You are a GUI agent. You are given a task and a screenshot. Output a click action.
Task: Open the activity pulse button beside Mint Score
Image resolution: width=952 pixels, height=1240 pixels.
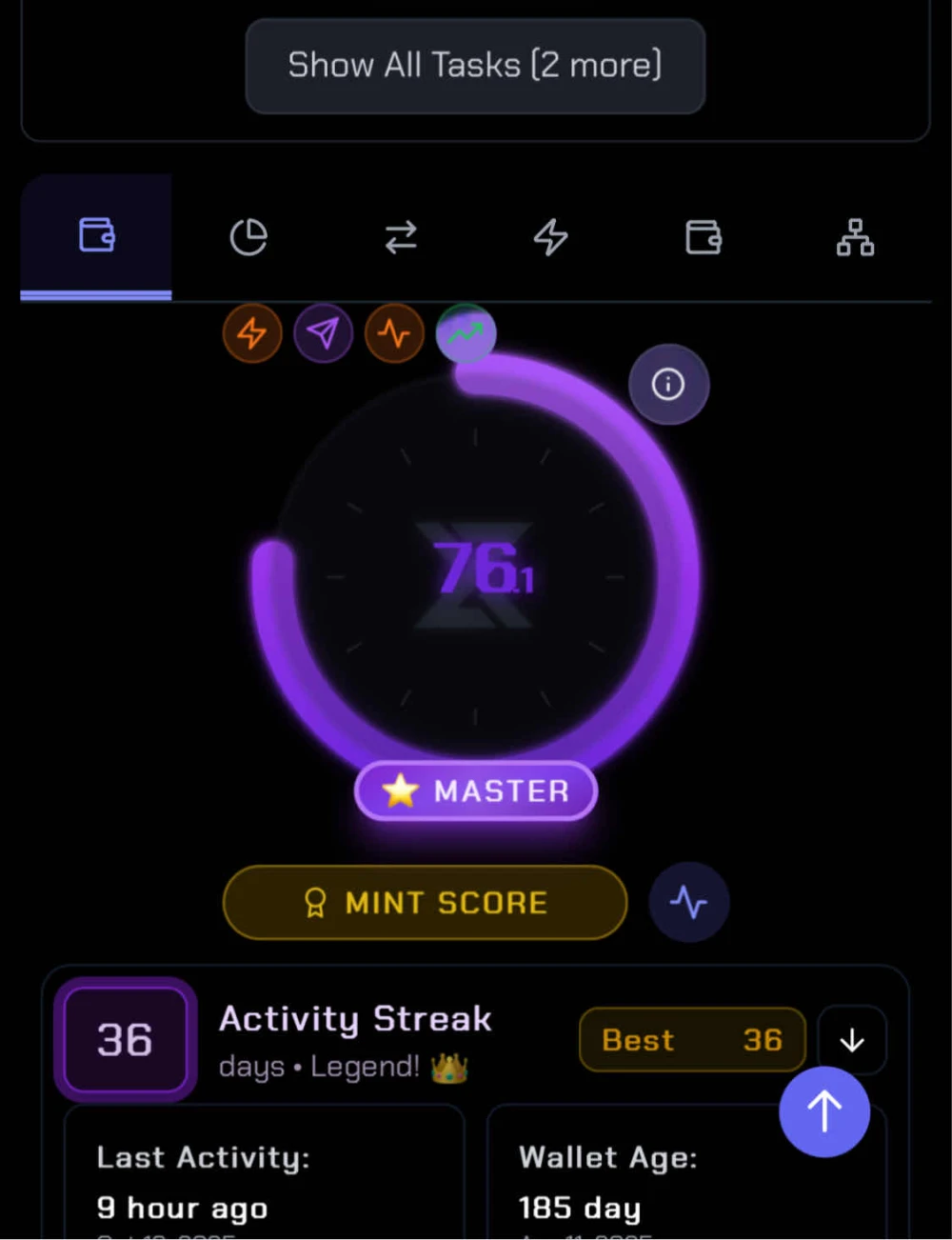pyautogui.click(x=688, y=902)
